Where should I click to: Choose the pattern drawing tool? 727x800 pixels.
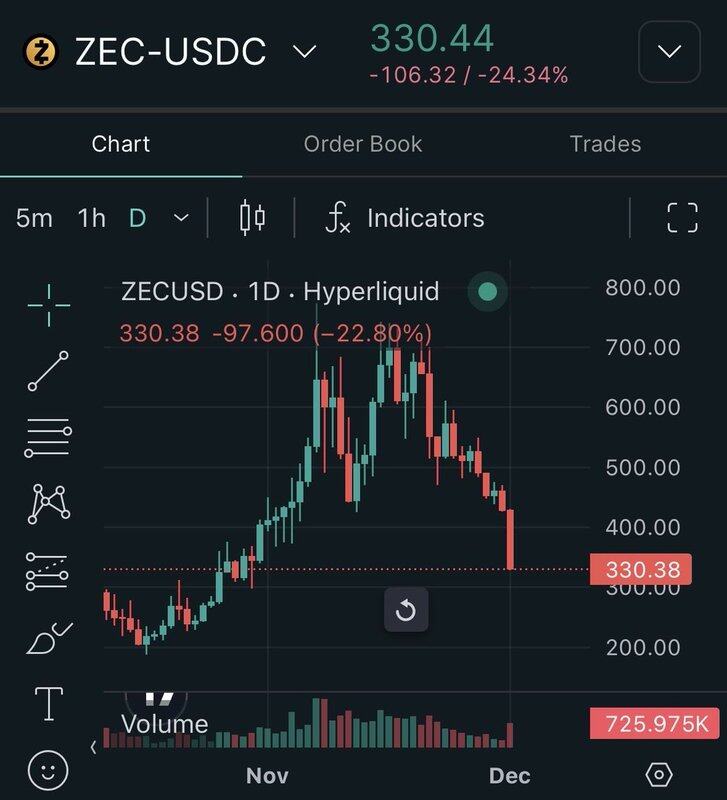pos(48,504)
